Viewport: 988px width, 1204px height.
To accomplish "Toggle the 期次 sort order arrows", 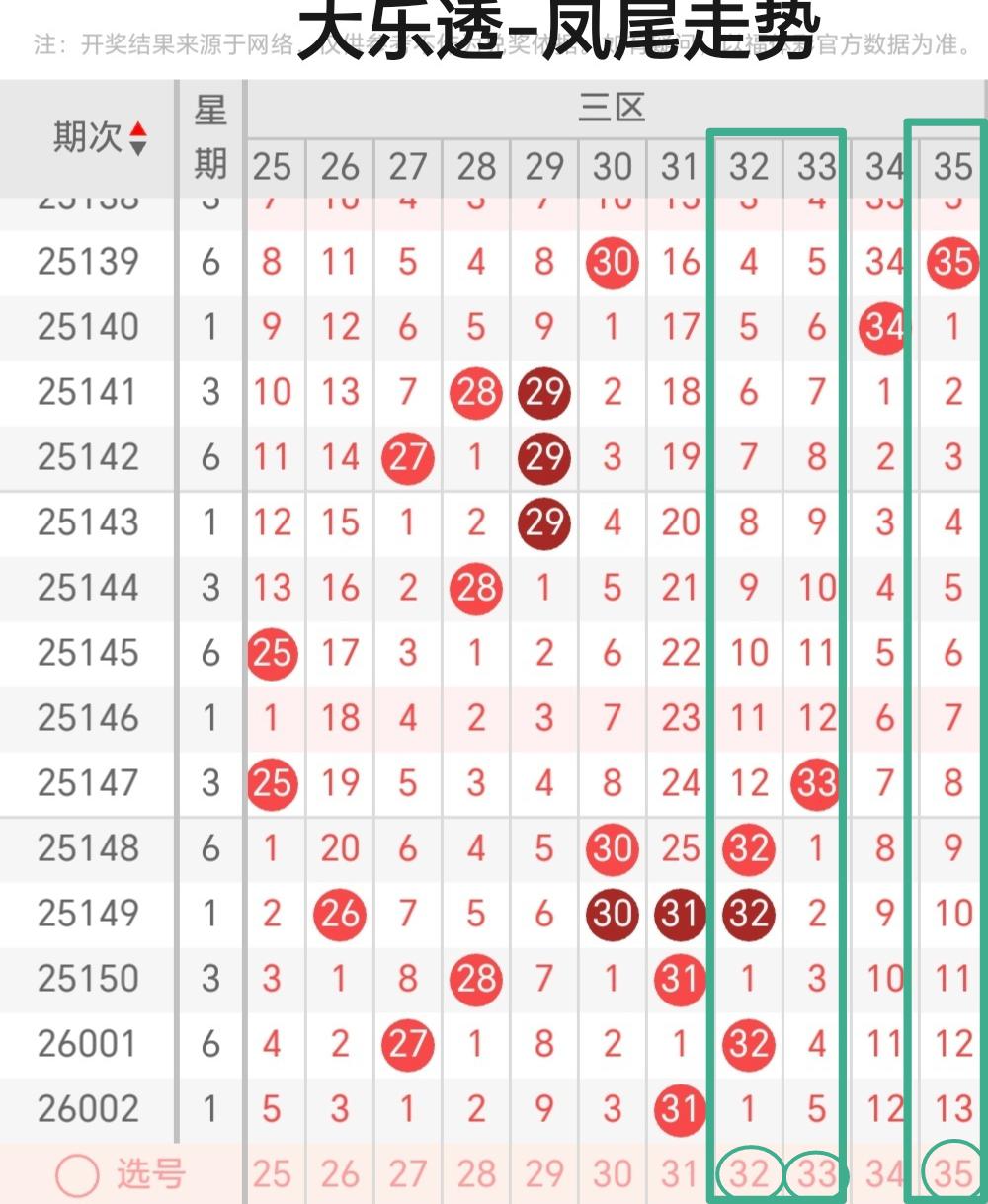I will (x=138, y=137).
